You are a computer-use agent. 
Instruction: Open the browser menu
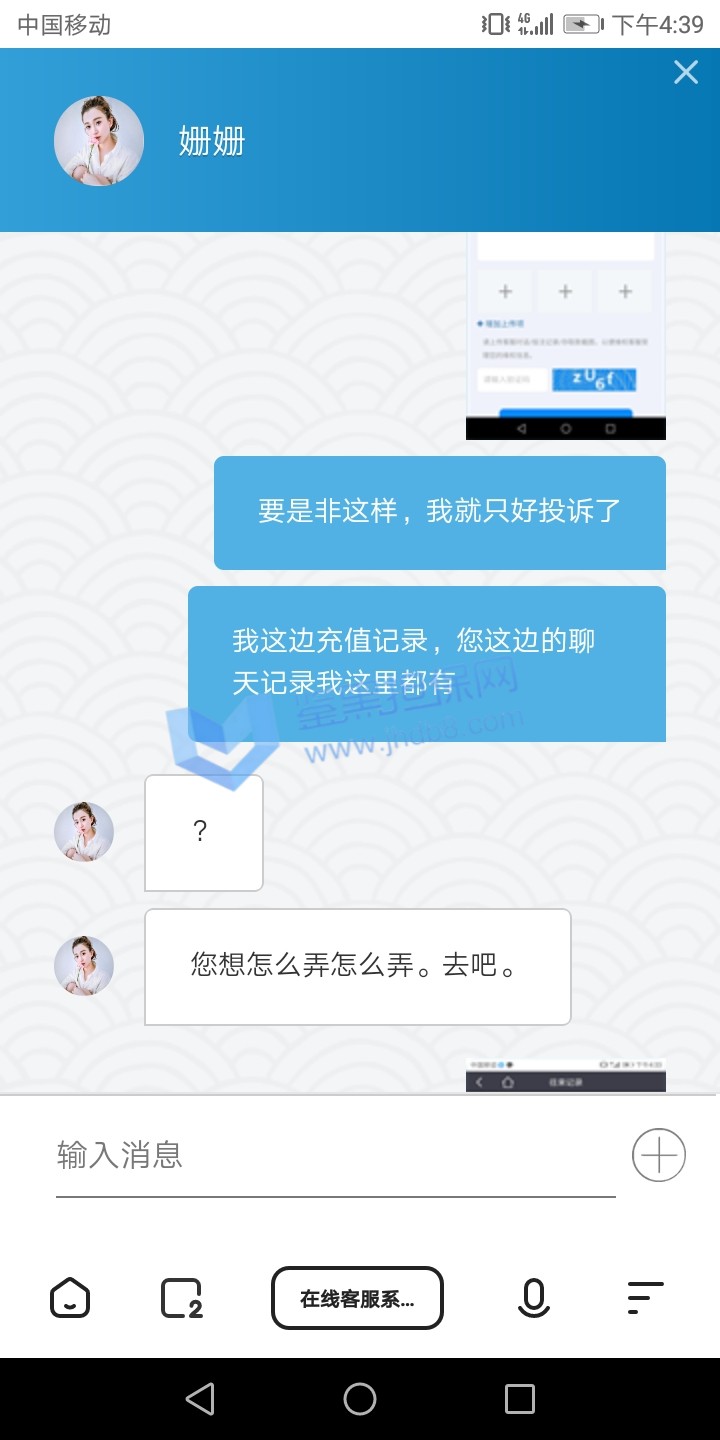point(645,1298)
